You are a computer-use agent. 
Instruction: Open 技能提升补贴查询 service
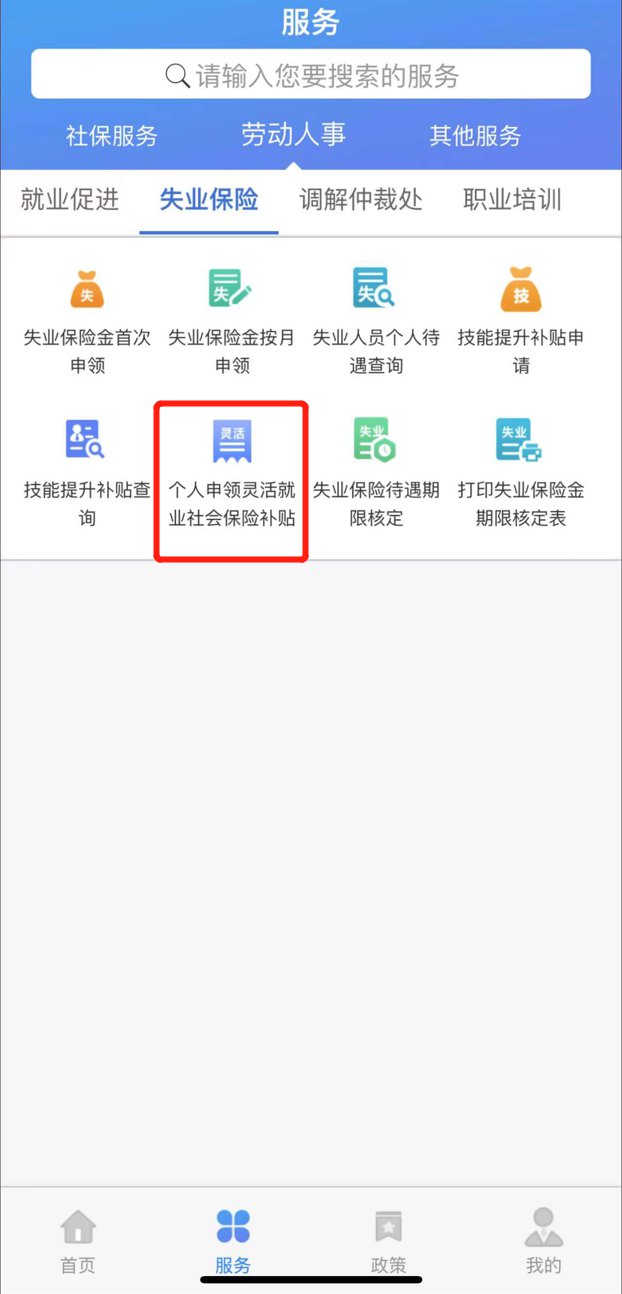(x=87, y=473)
